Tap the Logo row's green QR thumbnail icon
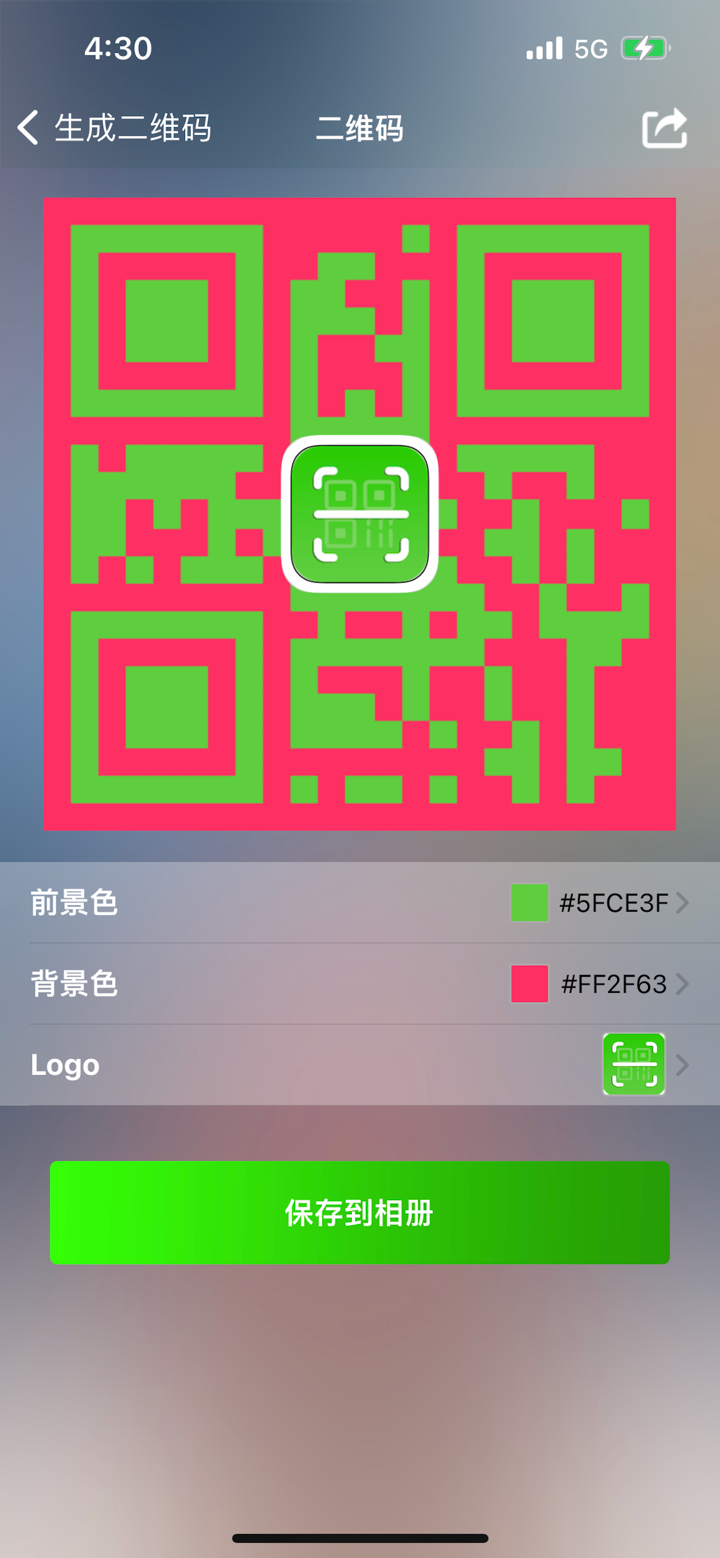The width and height of the screenshot is (720, 1558). (x=634, y=1064)
